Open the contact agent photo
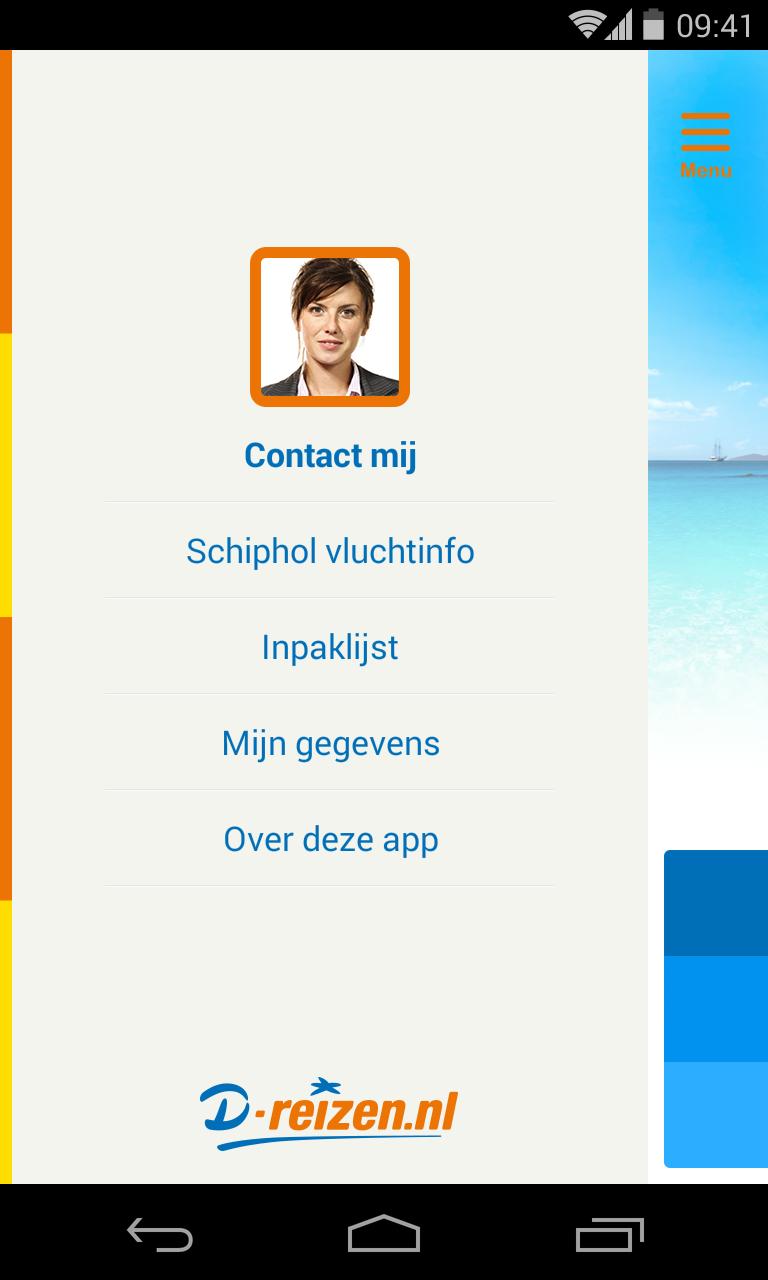This screenshot has width=768, height=1280. (x=330, y=327)
